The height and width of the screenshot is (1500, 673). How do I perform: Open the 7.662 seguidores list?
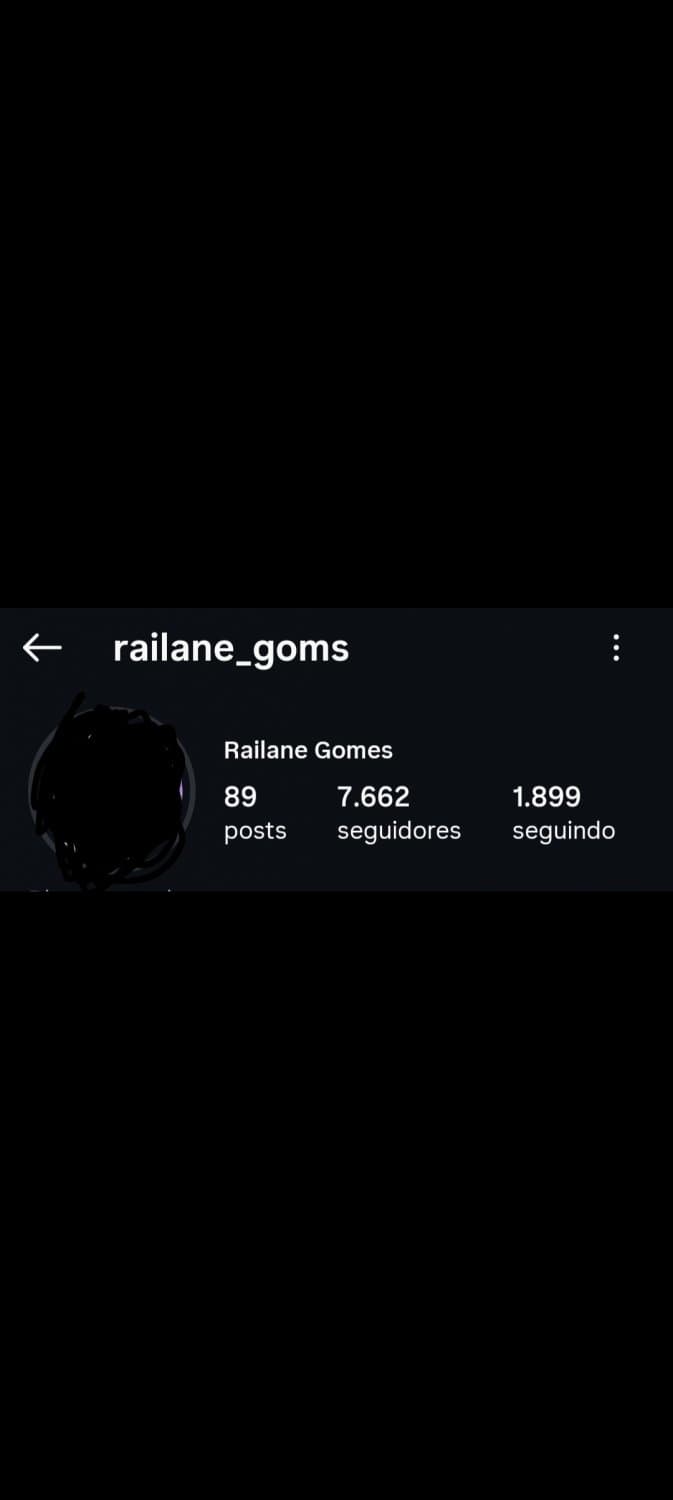(x=398, y=812)
